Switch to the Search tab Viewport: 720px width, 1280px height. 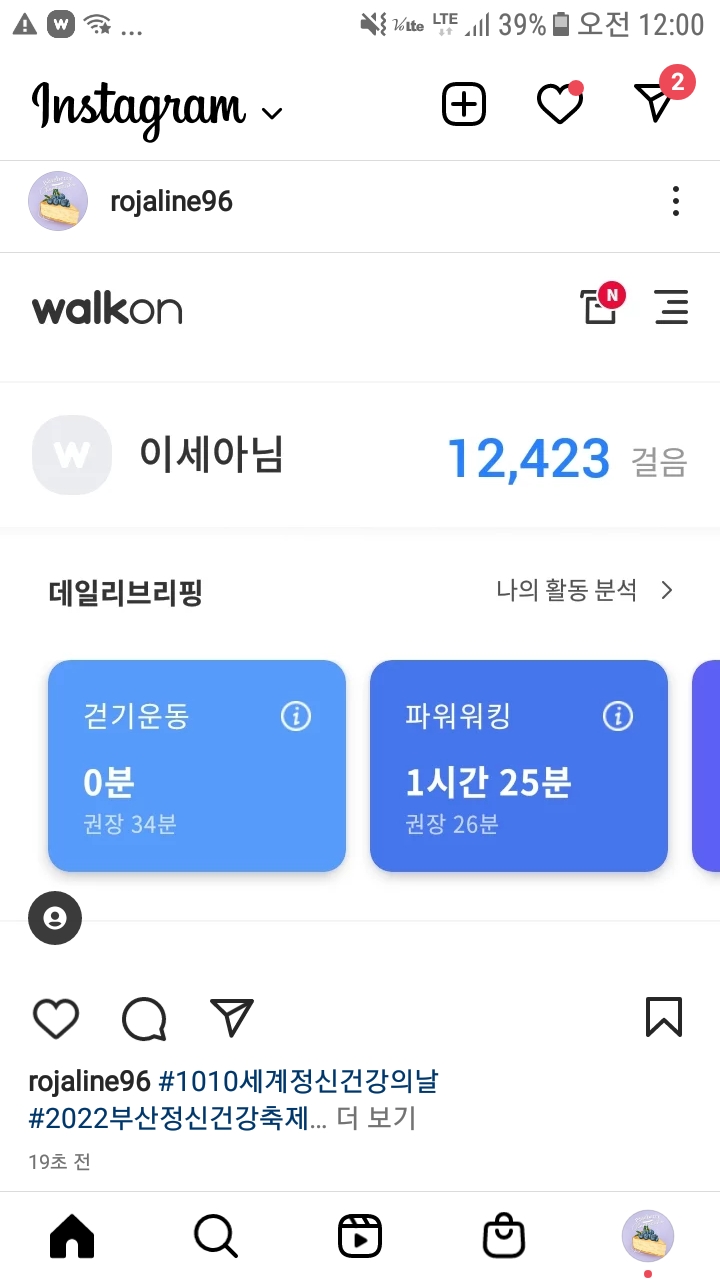point(216,1237)
